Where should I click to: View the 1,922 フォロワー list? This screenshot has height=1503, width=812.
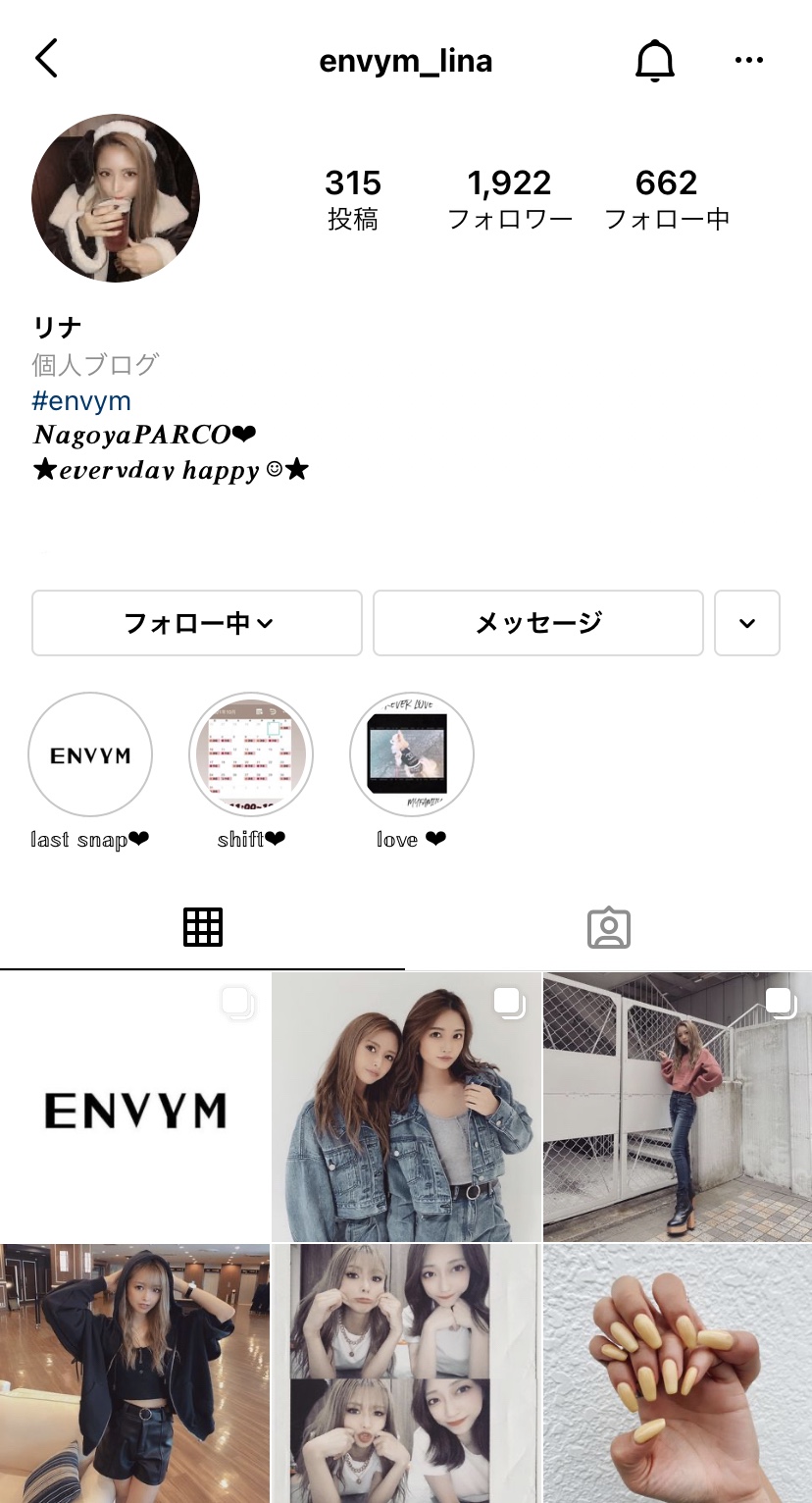point(509,199)
